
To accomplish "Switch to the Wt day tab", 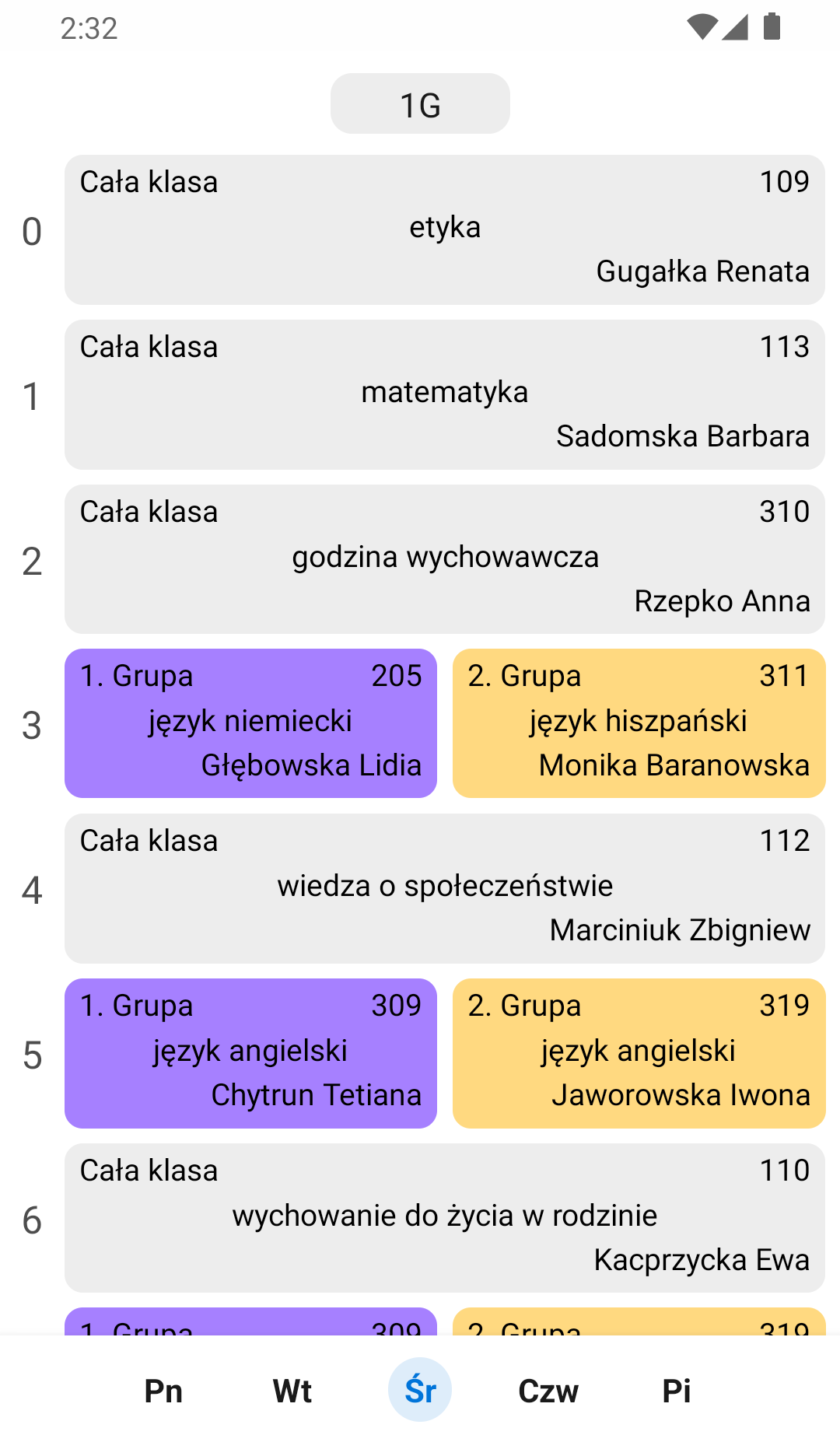I will (x=291, y=1391).
